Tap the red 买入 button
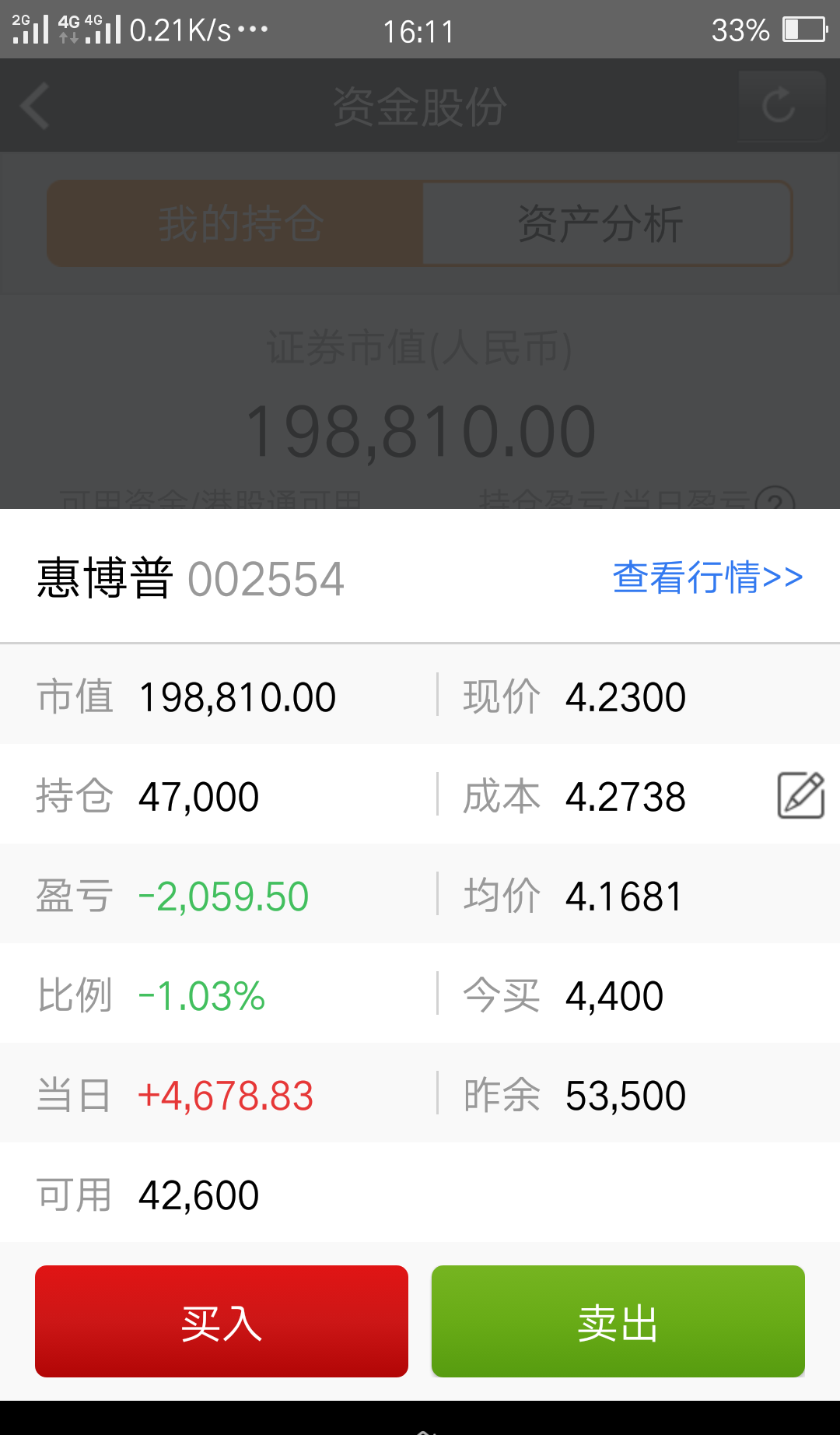Viewport: 840px width, 1435px height. (221, 1321)
